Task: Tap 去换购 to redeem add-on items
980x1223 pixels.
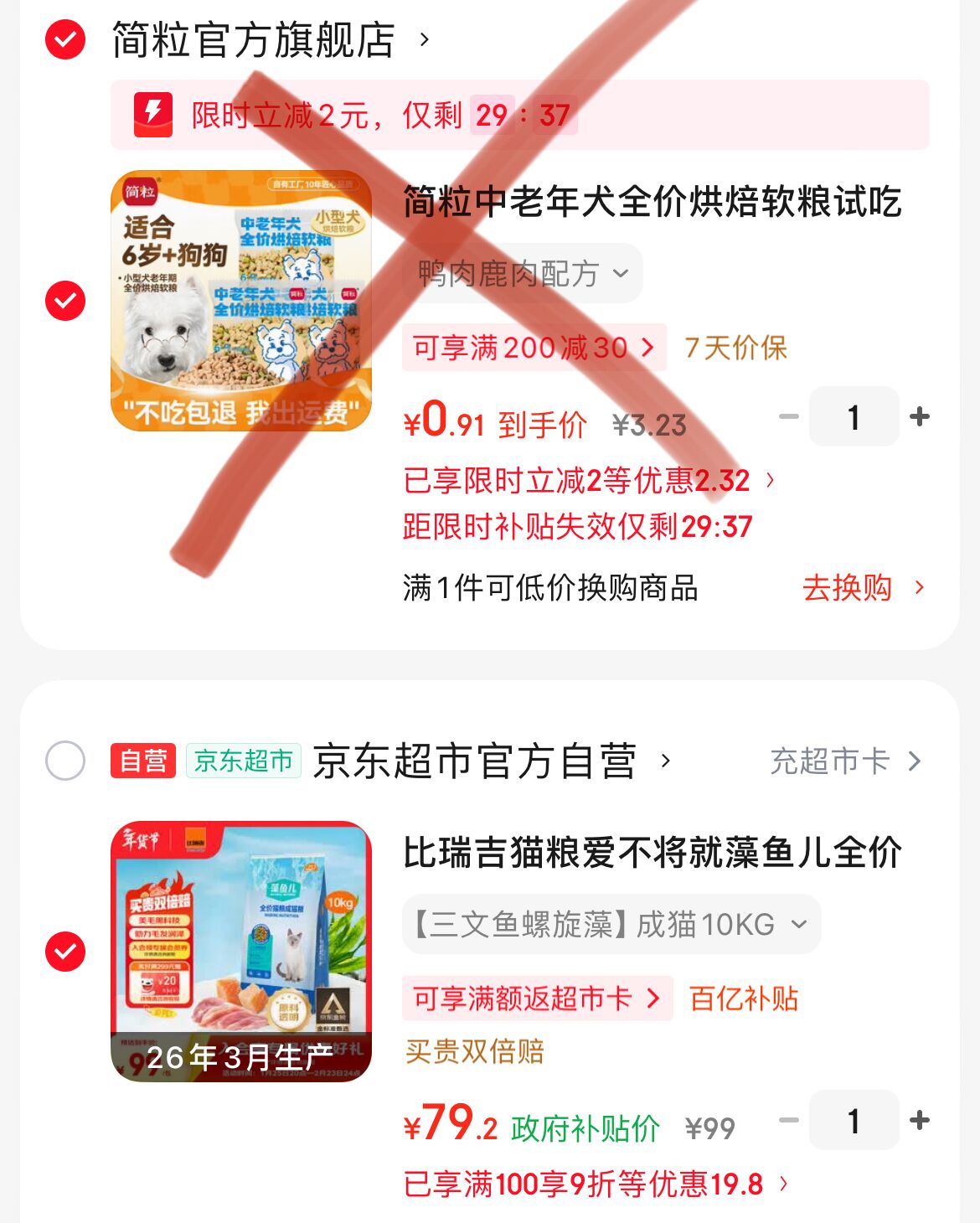Action: (863, 588)
